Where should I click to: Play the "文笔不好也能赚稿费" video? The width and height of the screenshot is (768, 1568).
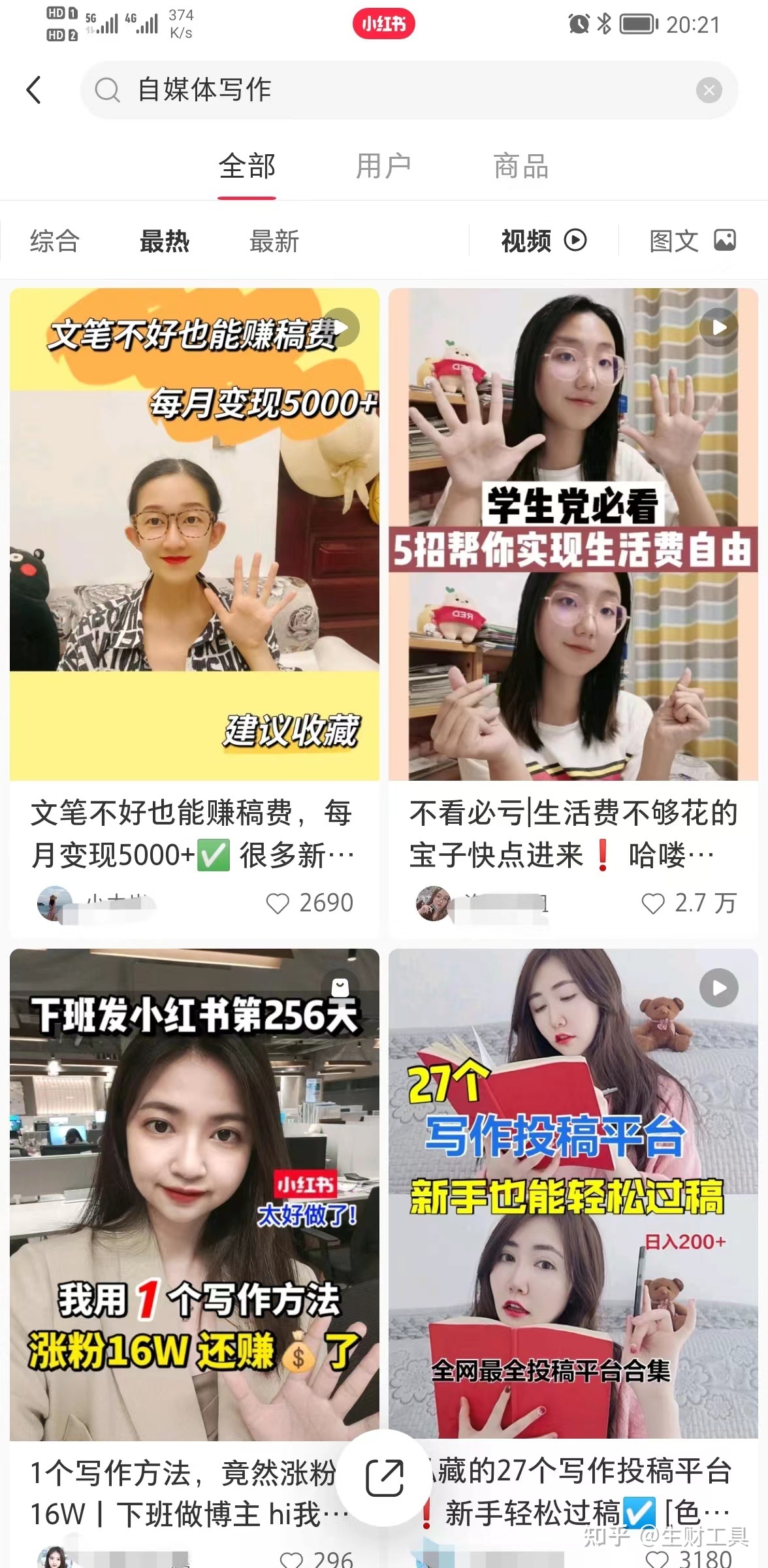342,329
